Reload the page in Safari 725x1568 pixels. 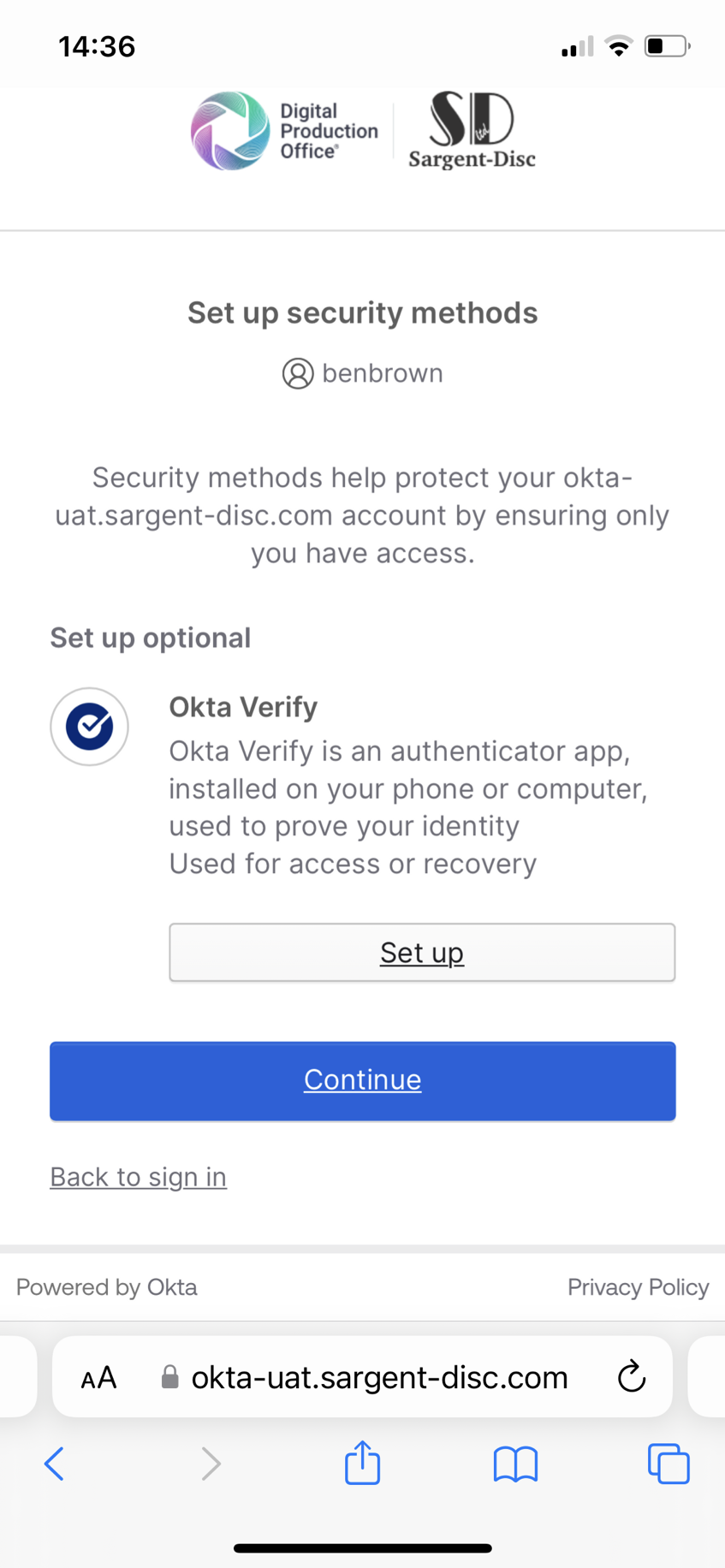tap(632, 1376)
